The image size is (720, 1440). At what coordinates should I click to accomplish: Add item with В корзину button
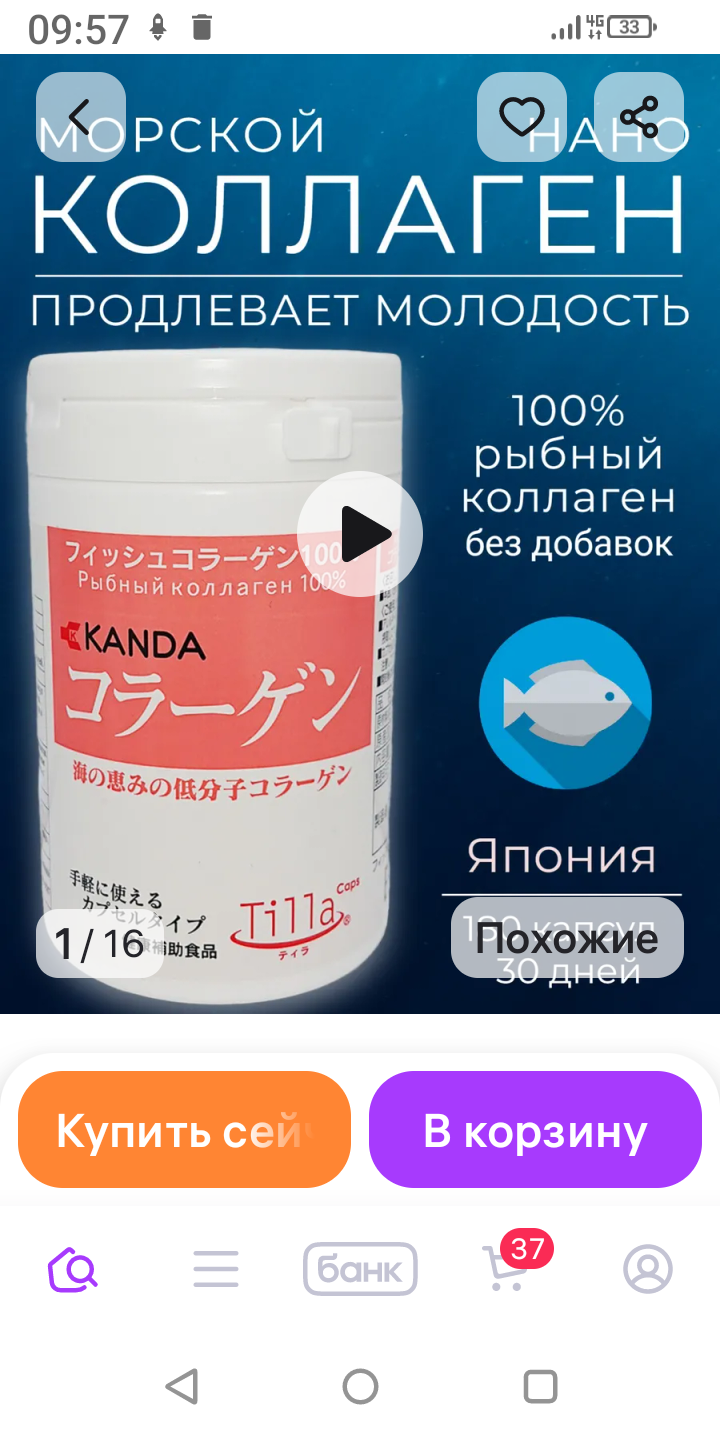(535, 1130)
